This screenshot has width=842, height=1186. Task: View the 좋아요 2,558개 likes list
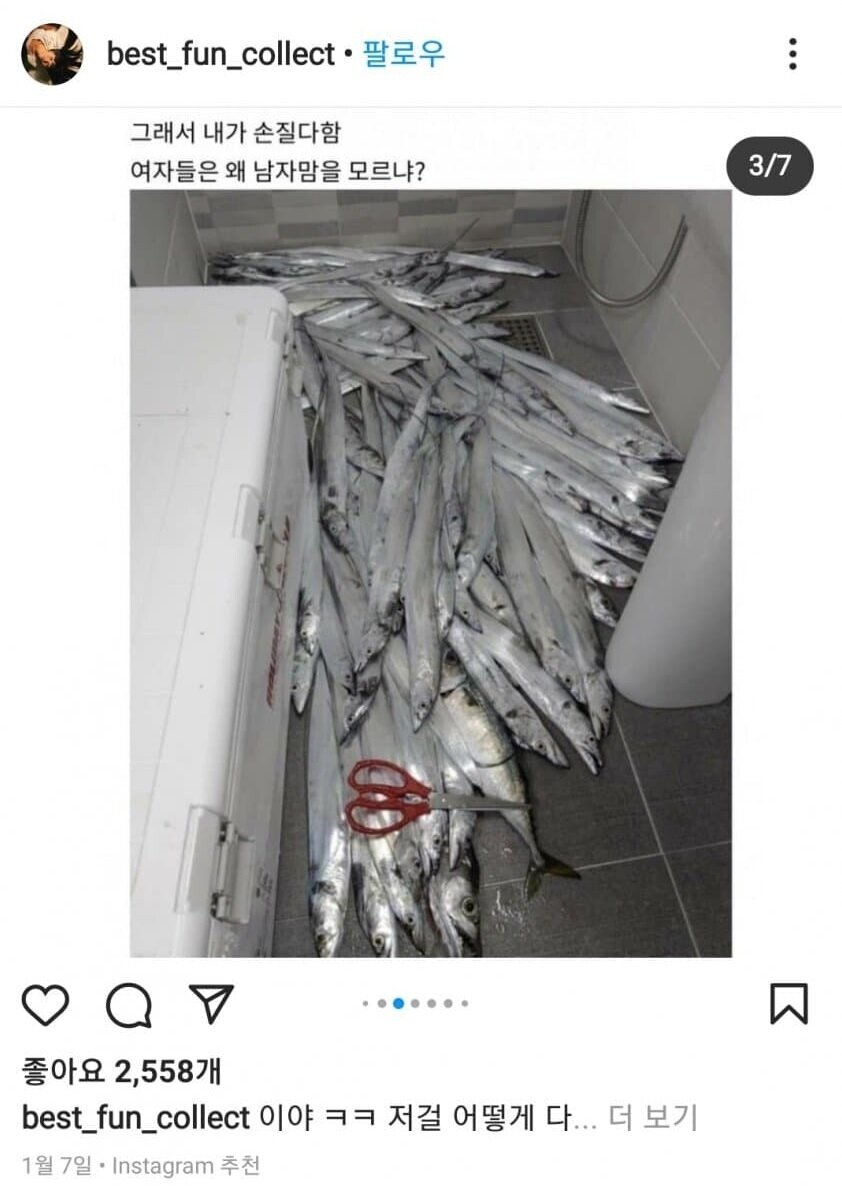click(121, 1072)
